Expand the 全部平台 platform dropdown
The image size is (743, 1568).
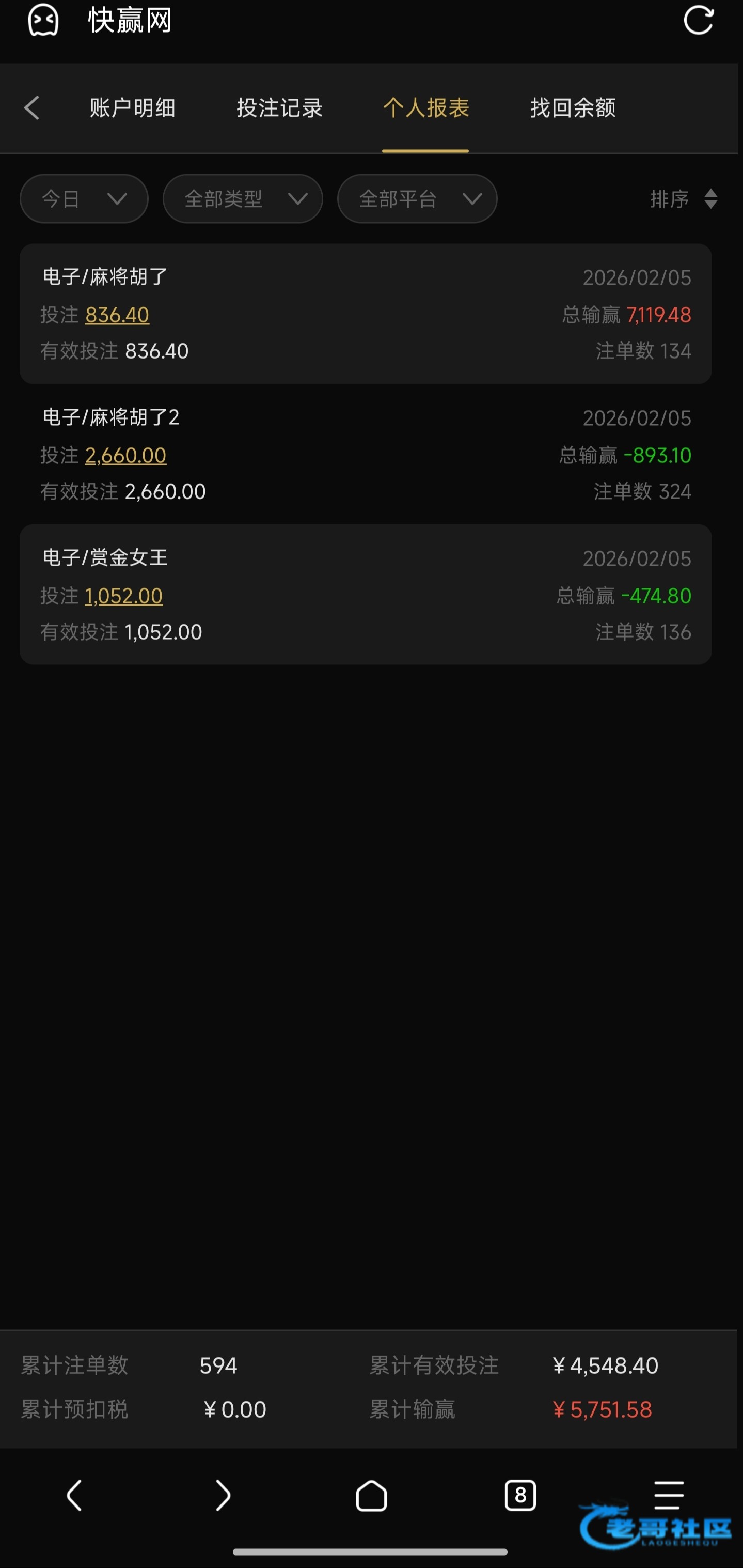[x=417, y=199]
